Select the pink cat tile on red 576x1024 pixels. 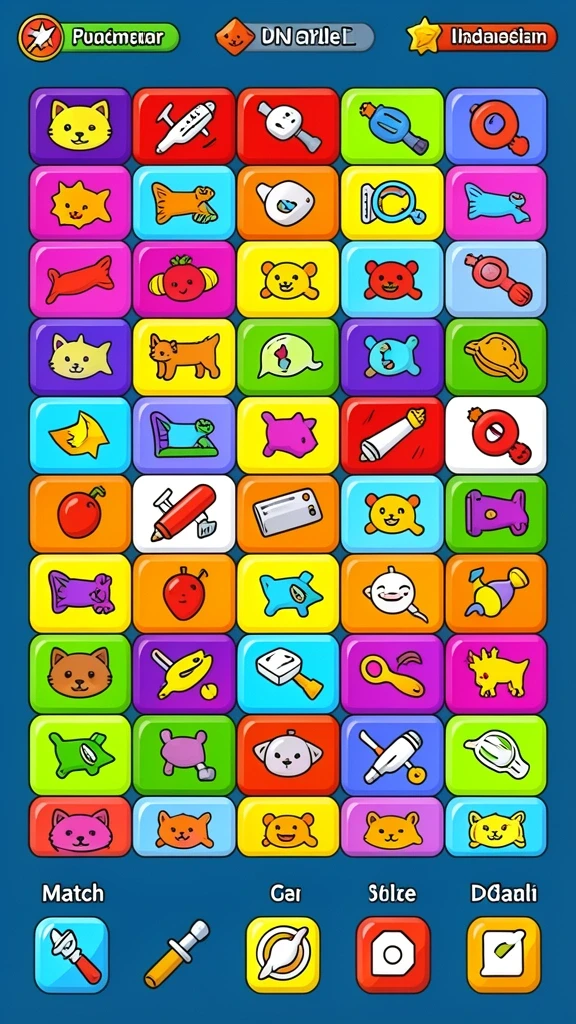[x=80, y=826]
